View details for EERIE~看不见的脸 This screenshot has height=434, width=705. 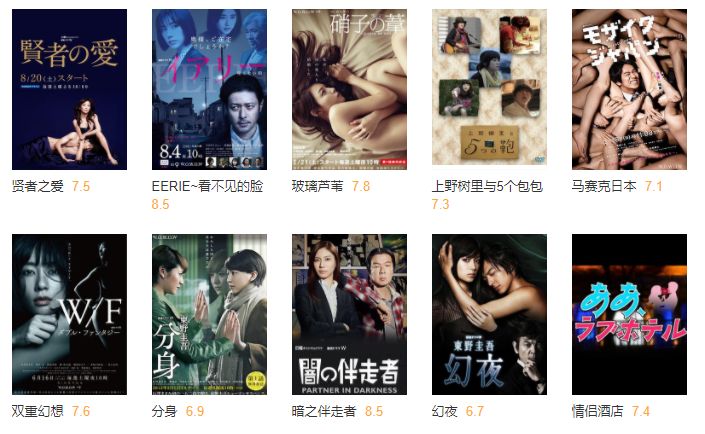(209, 90)
